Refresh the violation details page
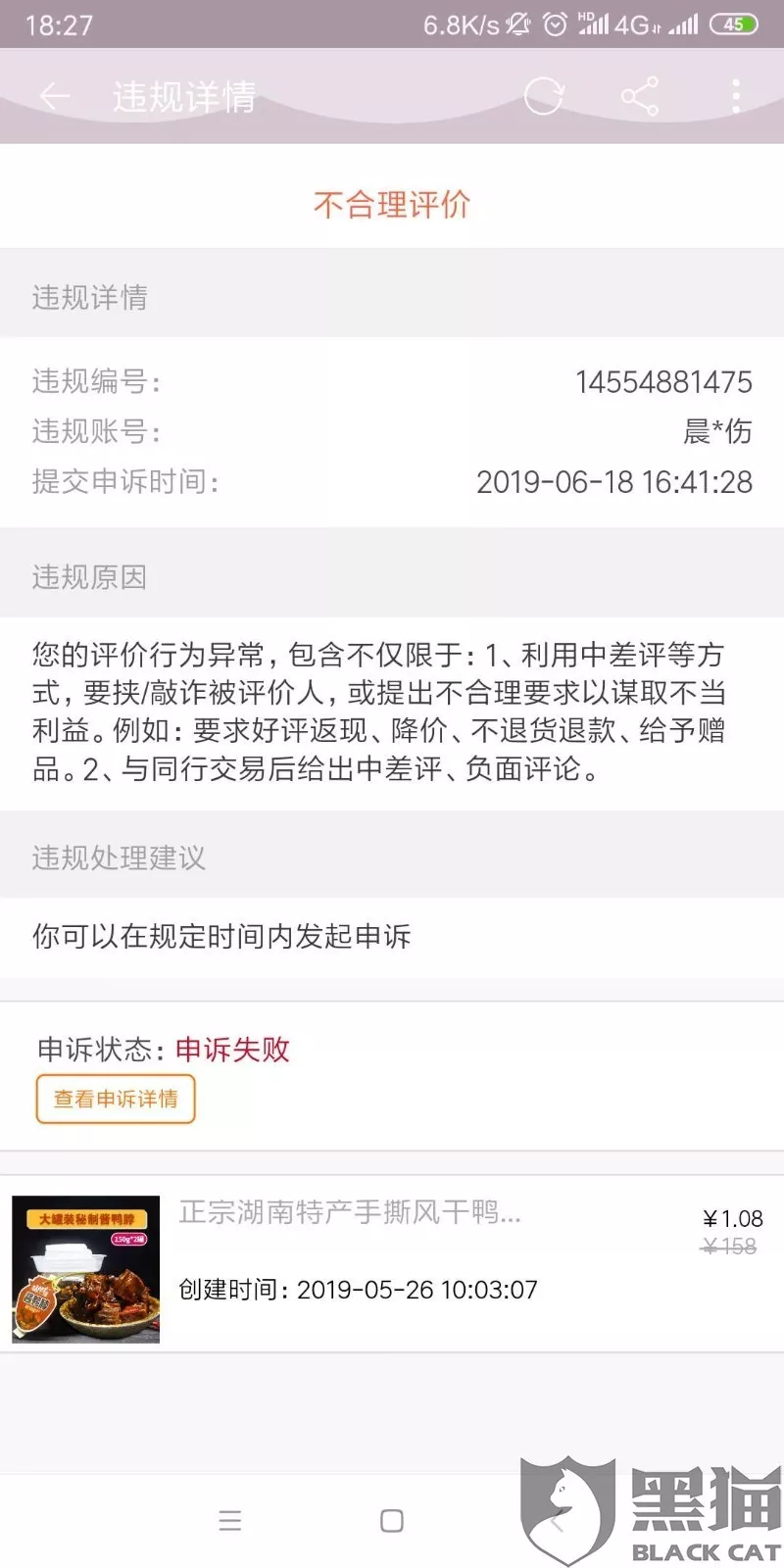This screenshot has width=784, height=1568. [543, 96]
